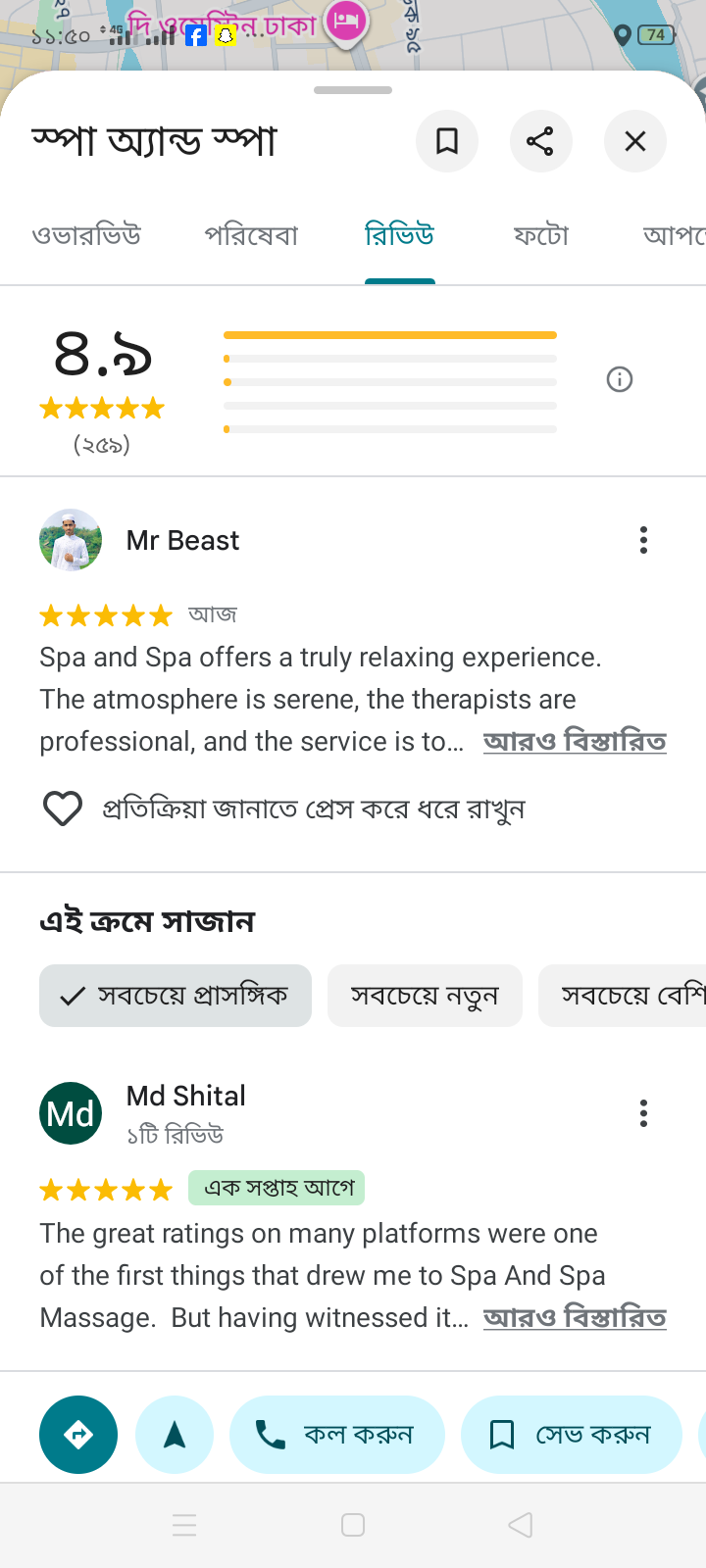Save the place with the top bookmark icon
This screenshot has height=1568, width=706.
[447, 141]
